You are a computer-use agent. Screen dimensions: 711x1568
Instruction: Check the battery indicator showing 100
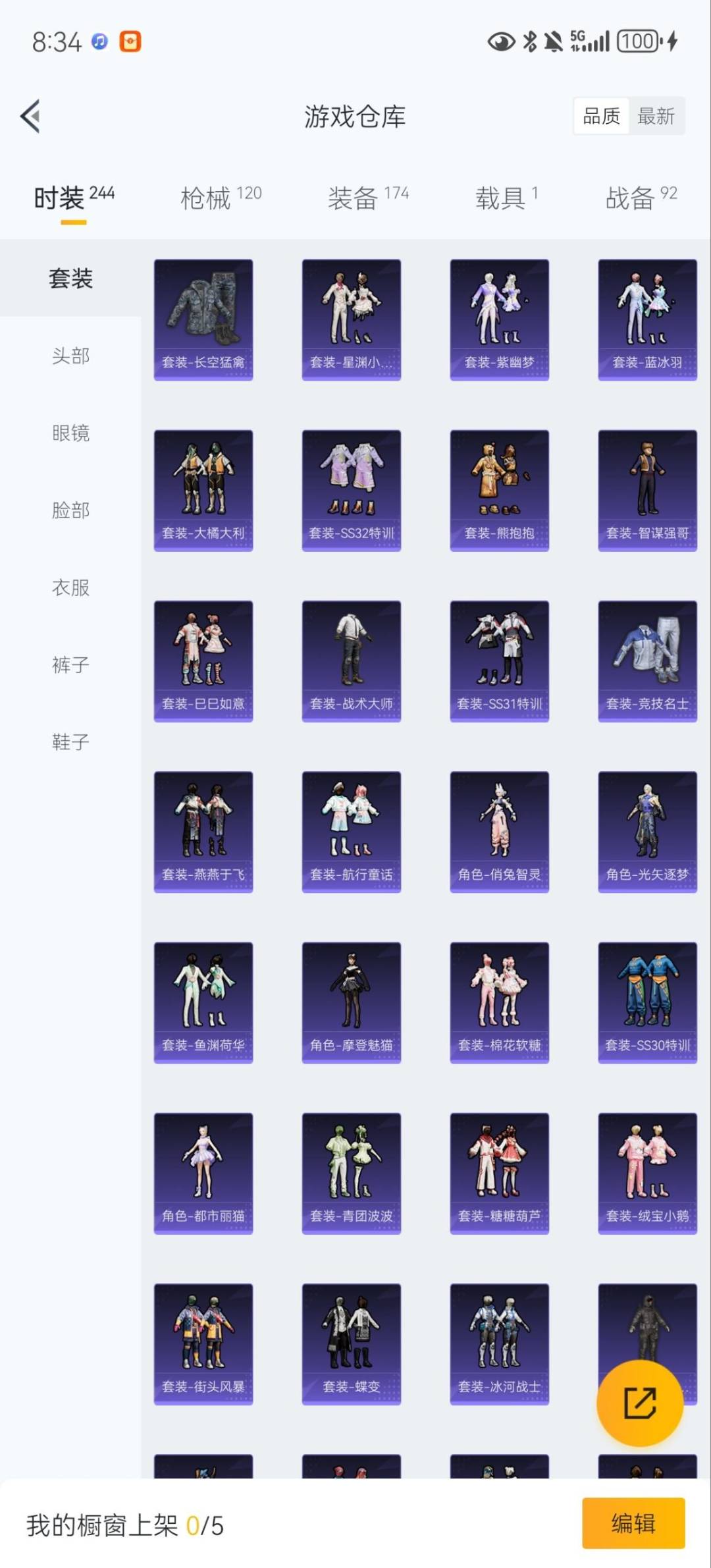[636, 41]
